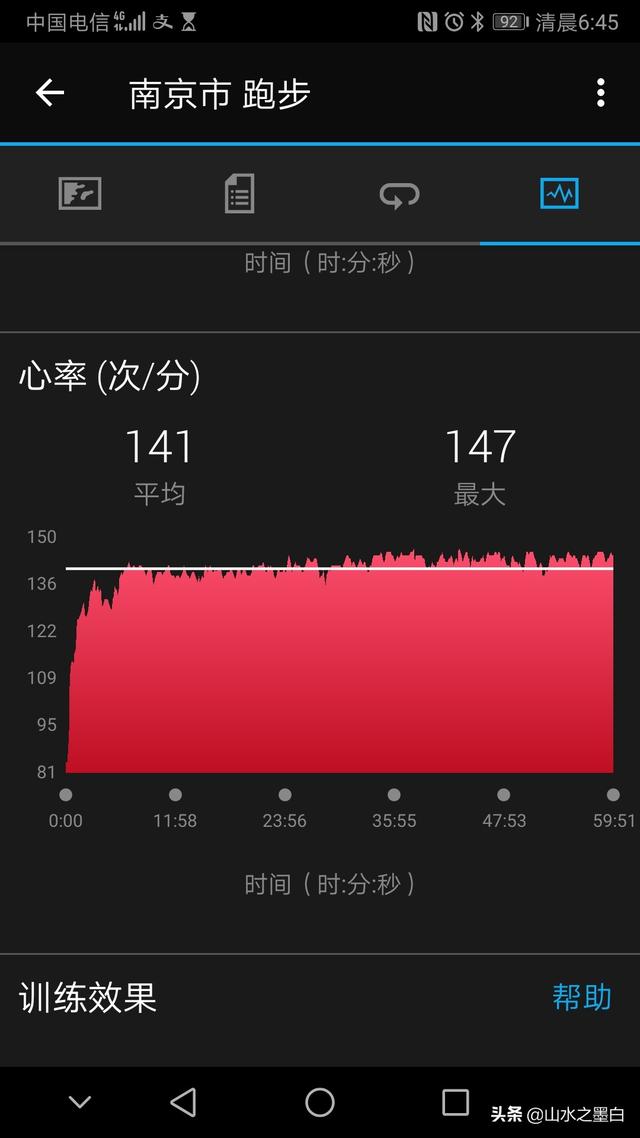Tap the system home button
This screenshot has height=1138, width=640.
click(x=320, y=1102)
